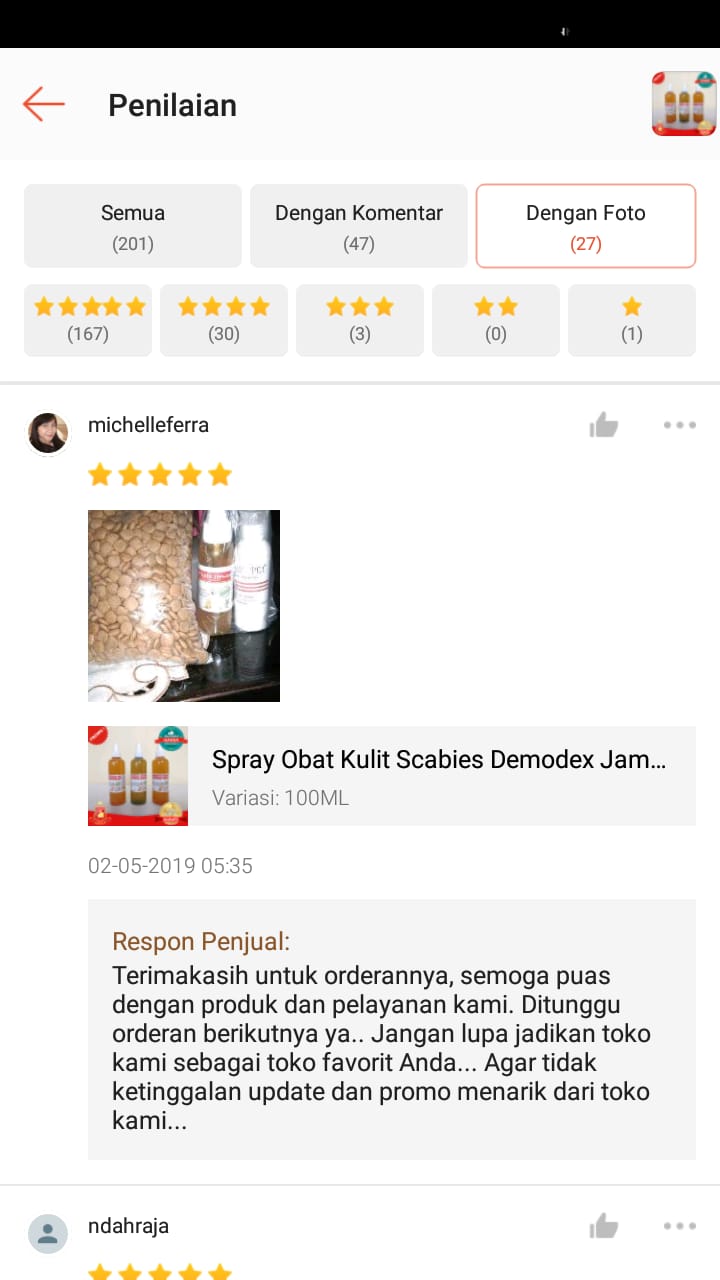Like michelleferra's review
Image resolution: width=720 pixels, height=1280 pixels.
[x=604, y=426]
